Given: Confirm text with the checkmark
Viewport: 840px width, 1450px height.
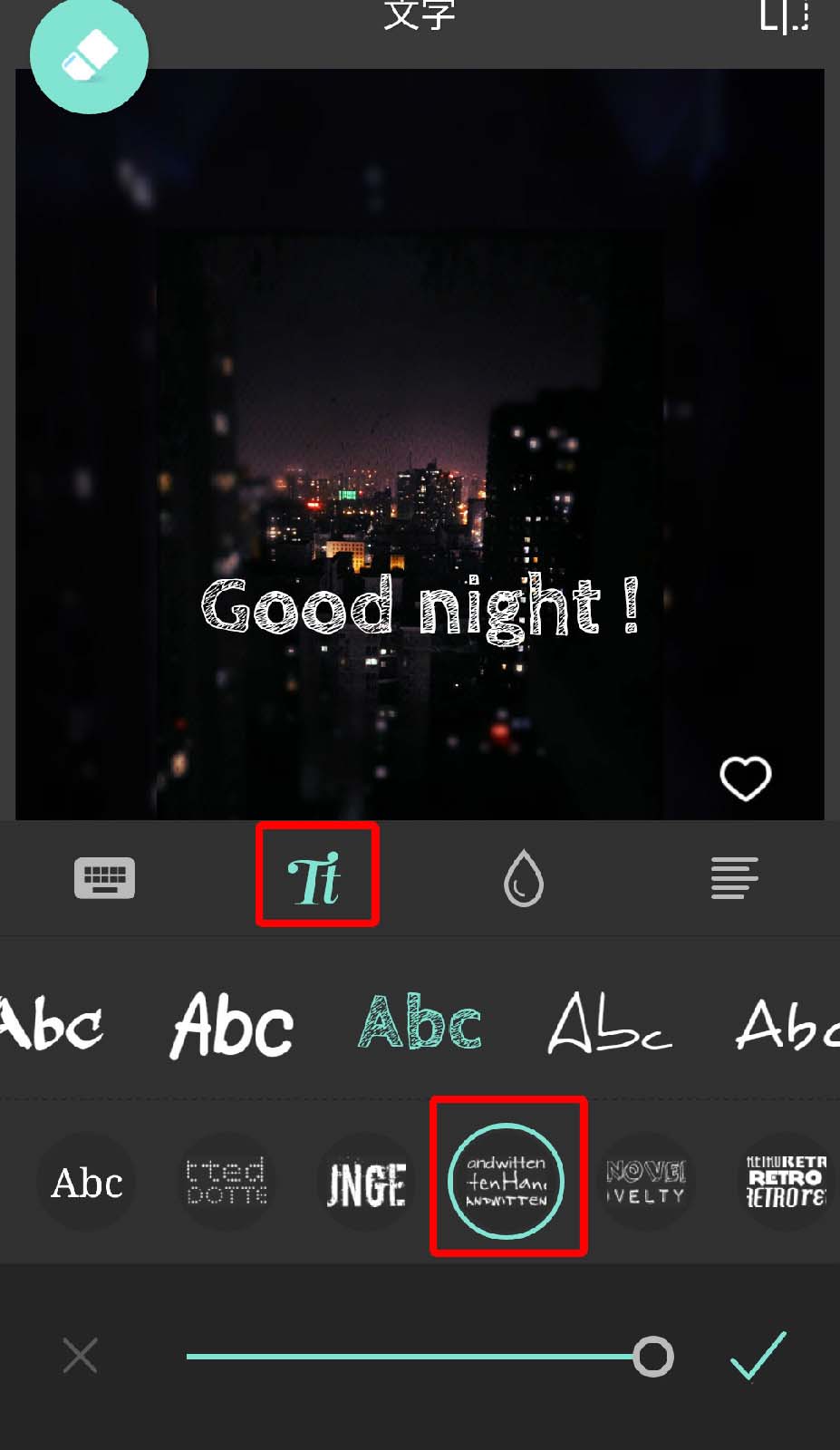Looking at the screenshot, I should pos(758,1356).
